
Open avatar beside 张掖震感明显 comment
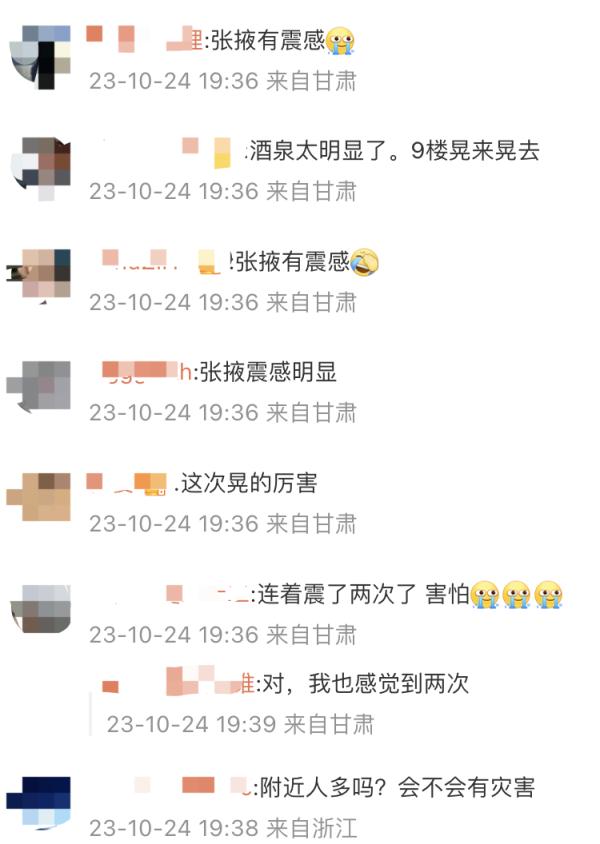pyautogui.click(x=39, y=385)
